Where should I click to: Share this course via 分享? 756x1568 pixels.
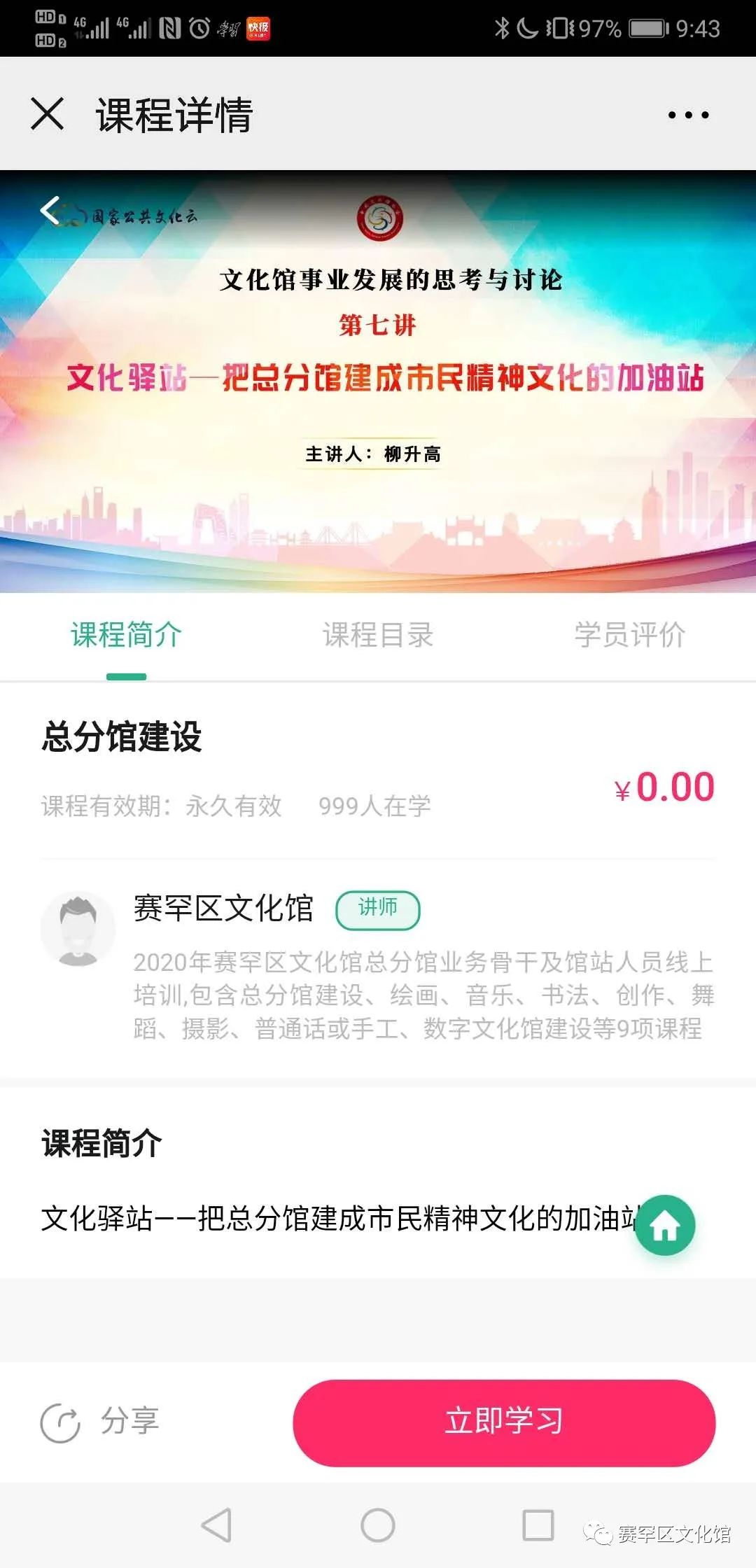(x=101, y=1422)
